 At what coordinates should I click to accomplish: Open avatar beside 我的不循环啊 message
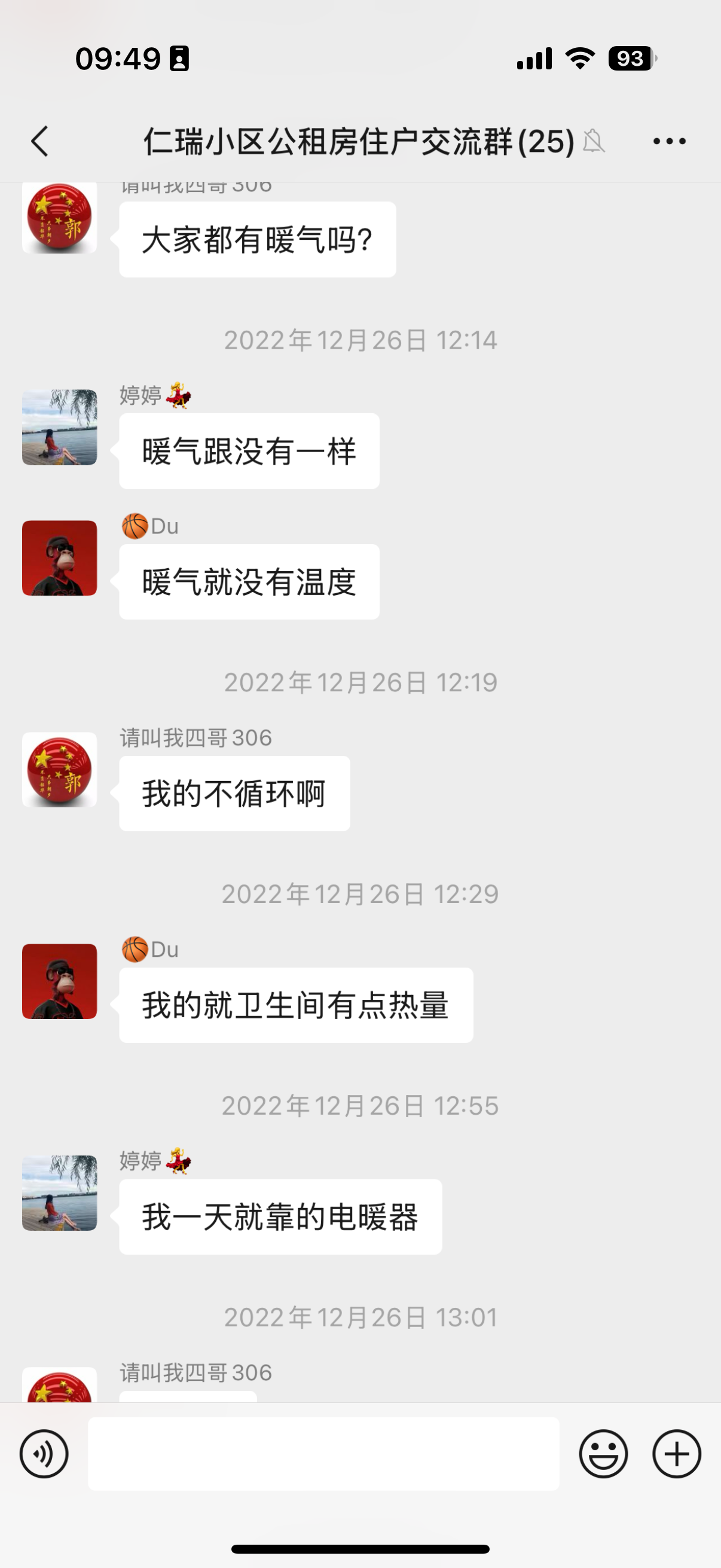[x=60, y=770]
